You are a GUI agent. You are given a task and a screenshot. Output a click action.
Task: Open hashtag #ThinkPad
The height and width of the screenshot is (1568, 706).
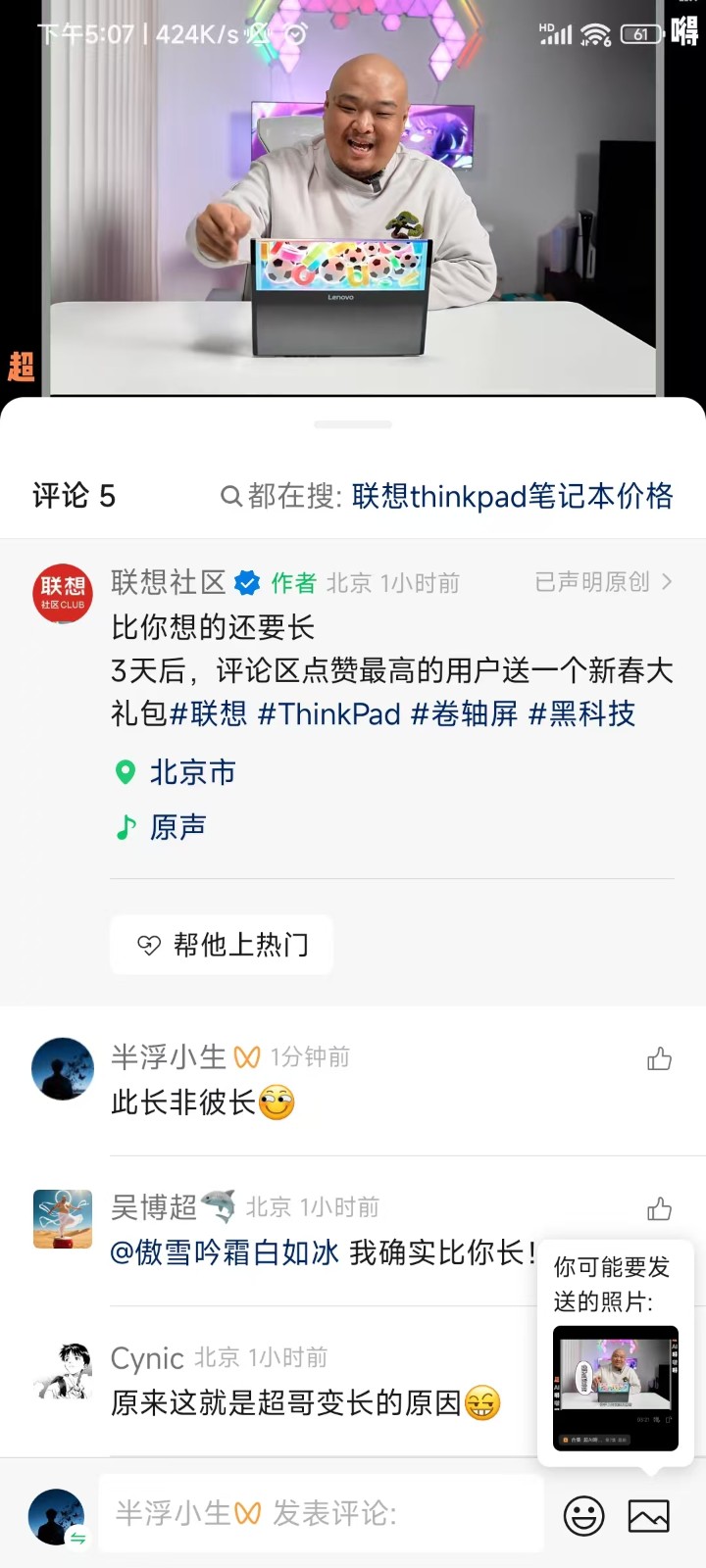pyautogui.click(x=328, y=713)
